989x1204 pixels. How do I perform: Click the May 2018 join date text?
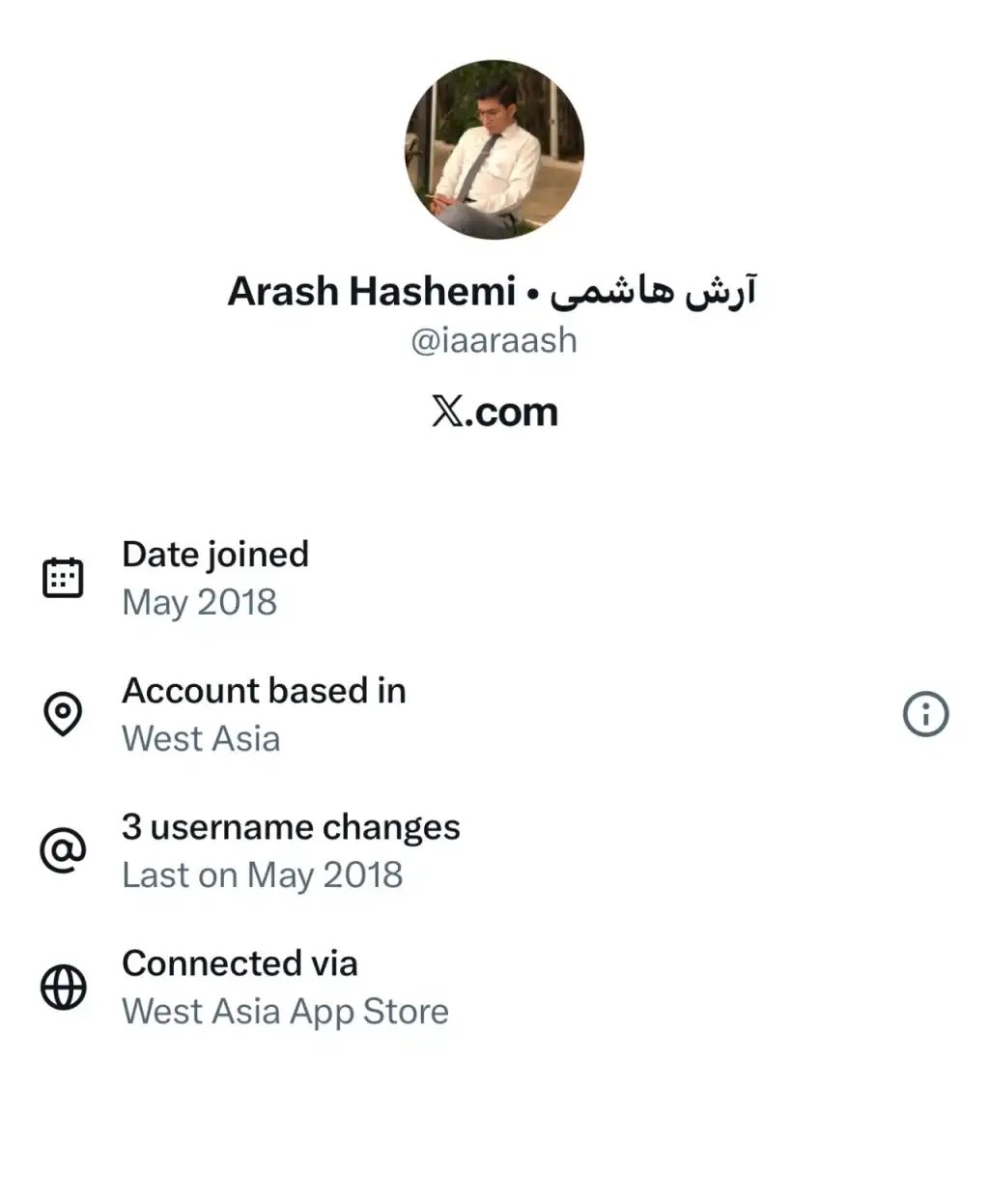pos(199,602)
